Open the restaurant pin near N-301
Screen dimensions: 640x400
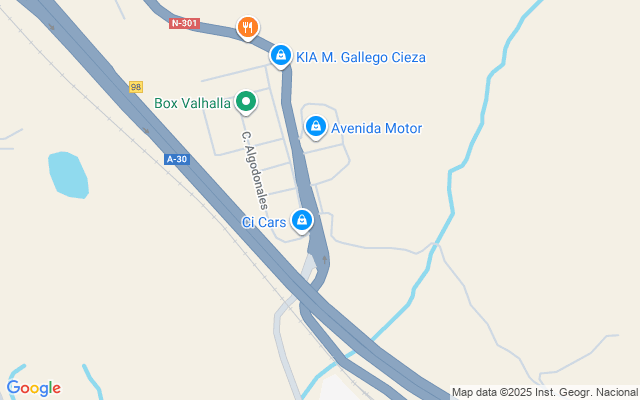point(247,27)
